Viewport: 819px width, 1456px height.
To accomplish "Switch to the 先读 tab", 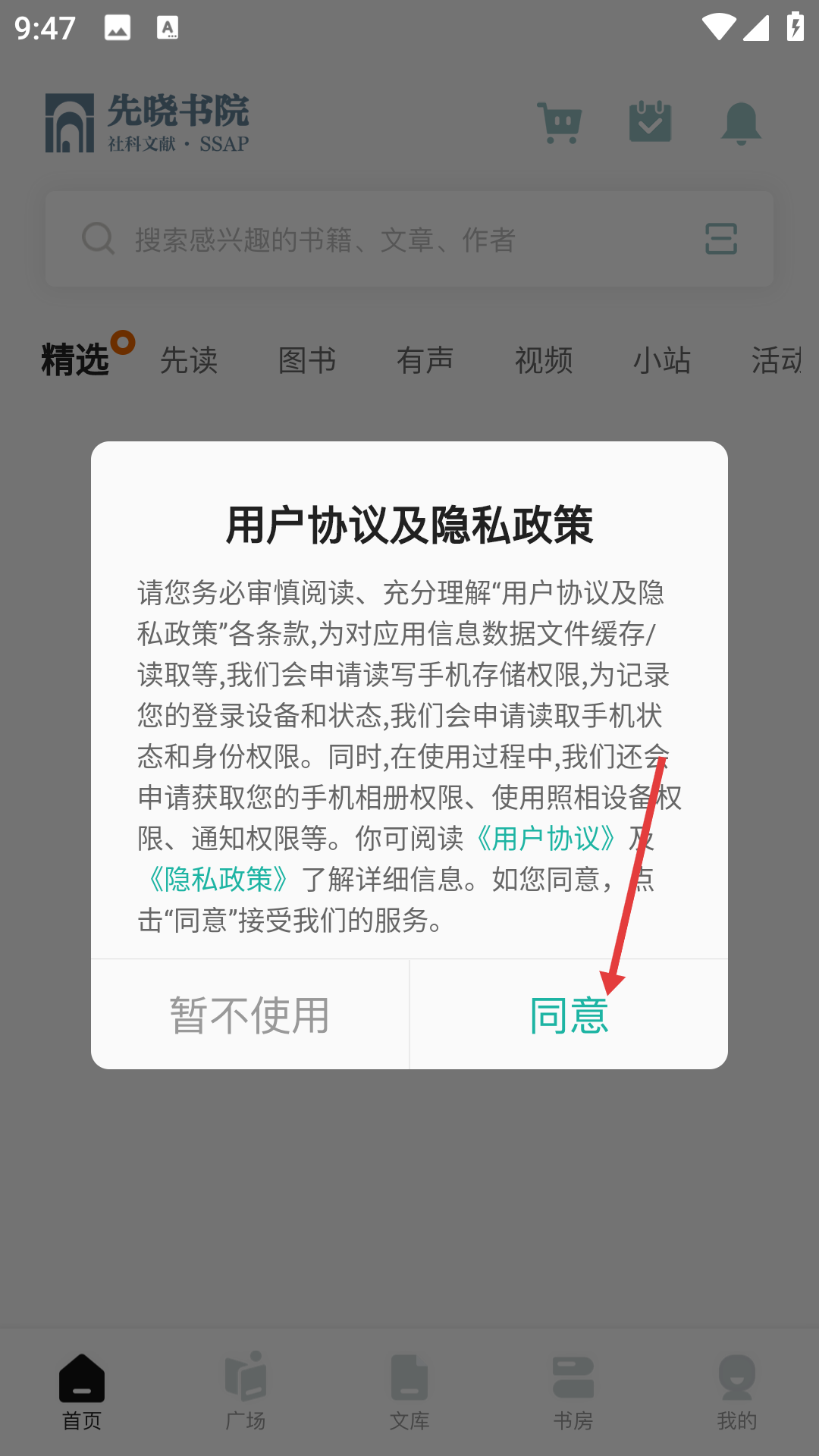I will click(x=189, y=360).
